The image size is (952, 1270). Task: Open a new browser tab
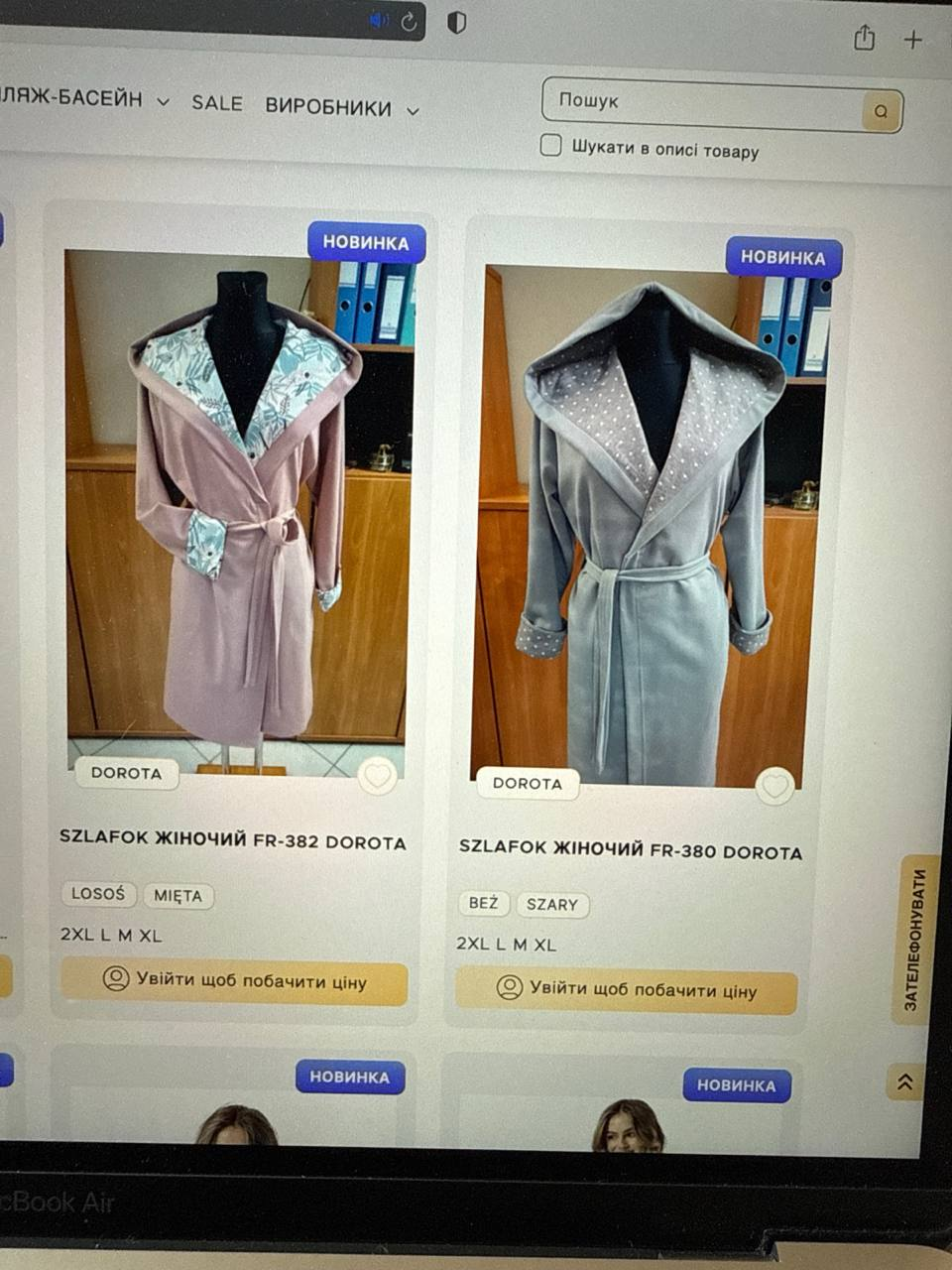[x=912, y=40]
